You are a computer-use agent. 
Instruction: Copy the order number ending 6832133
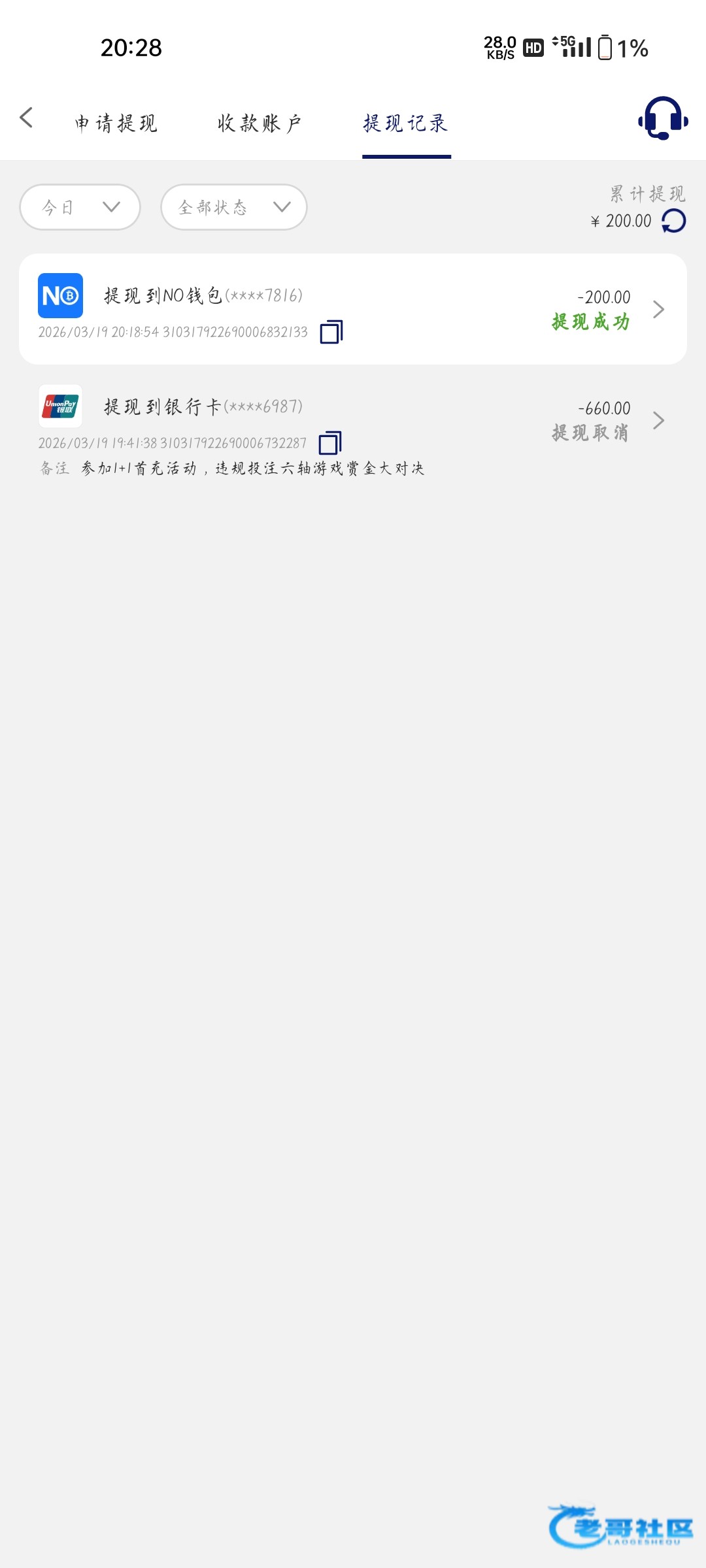331,332
